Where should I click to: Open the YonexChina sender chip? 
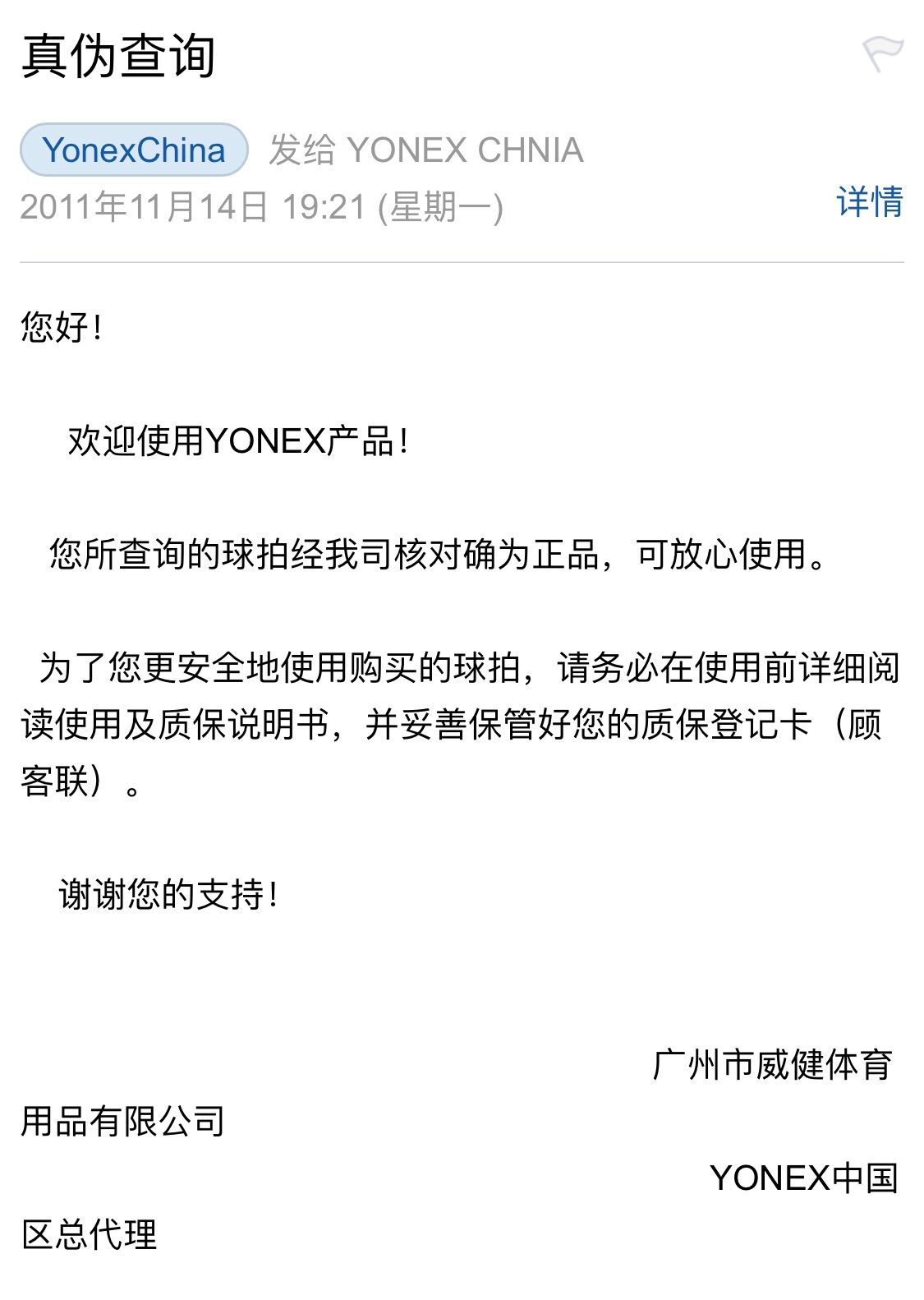click(134, 150)
